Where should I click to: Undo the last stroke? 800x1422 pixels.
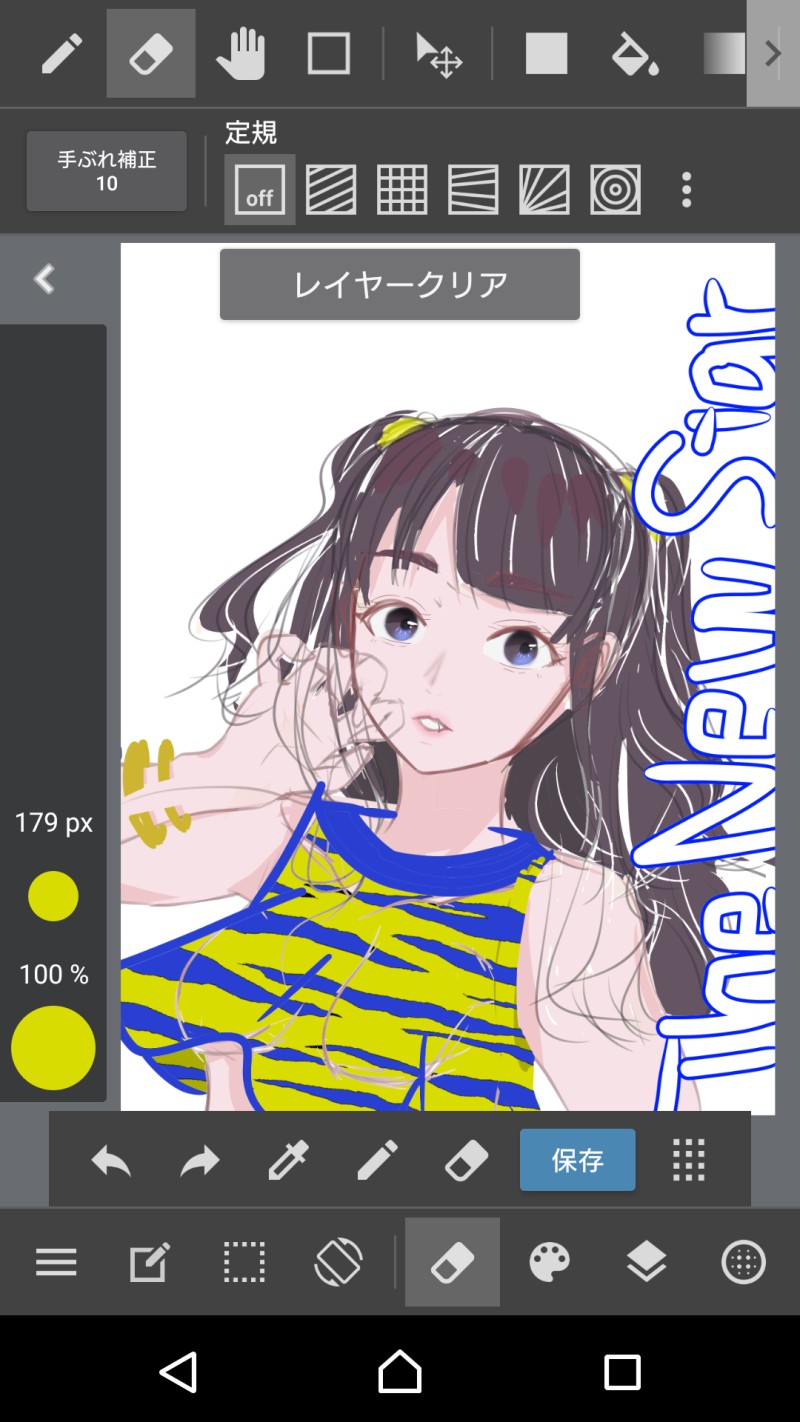tap(111, 1161)
